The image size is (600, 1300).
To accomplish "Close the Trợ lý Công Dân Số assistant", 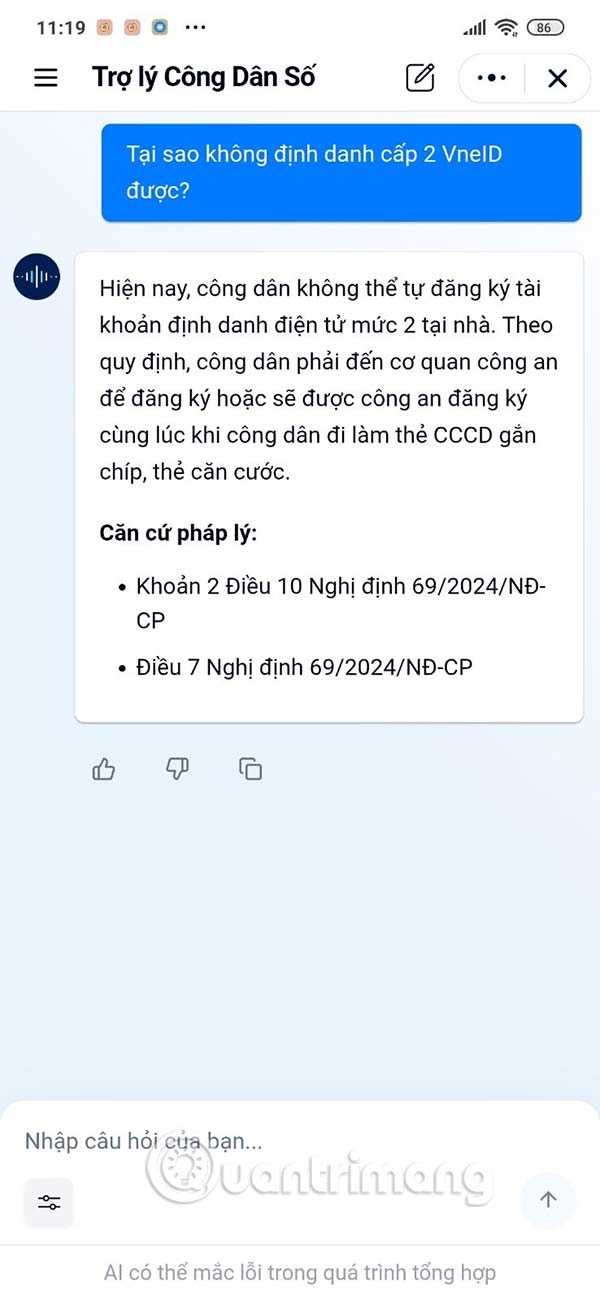I will pos(558,78).
